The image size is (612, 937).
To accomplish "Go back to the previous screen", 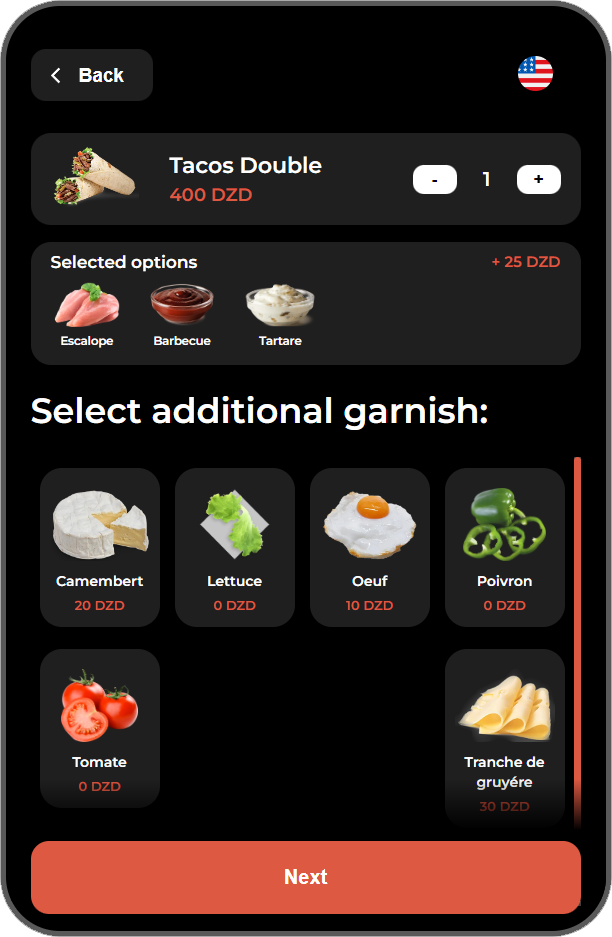I will tap(91, 75).
